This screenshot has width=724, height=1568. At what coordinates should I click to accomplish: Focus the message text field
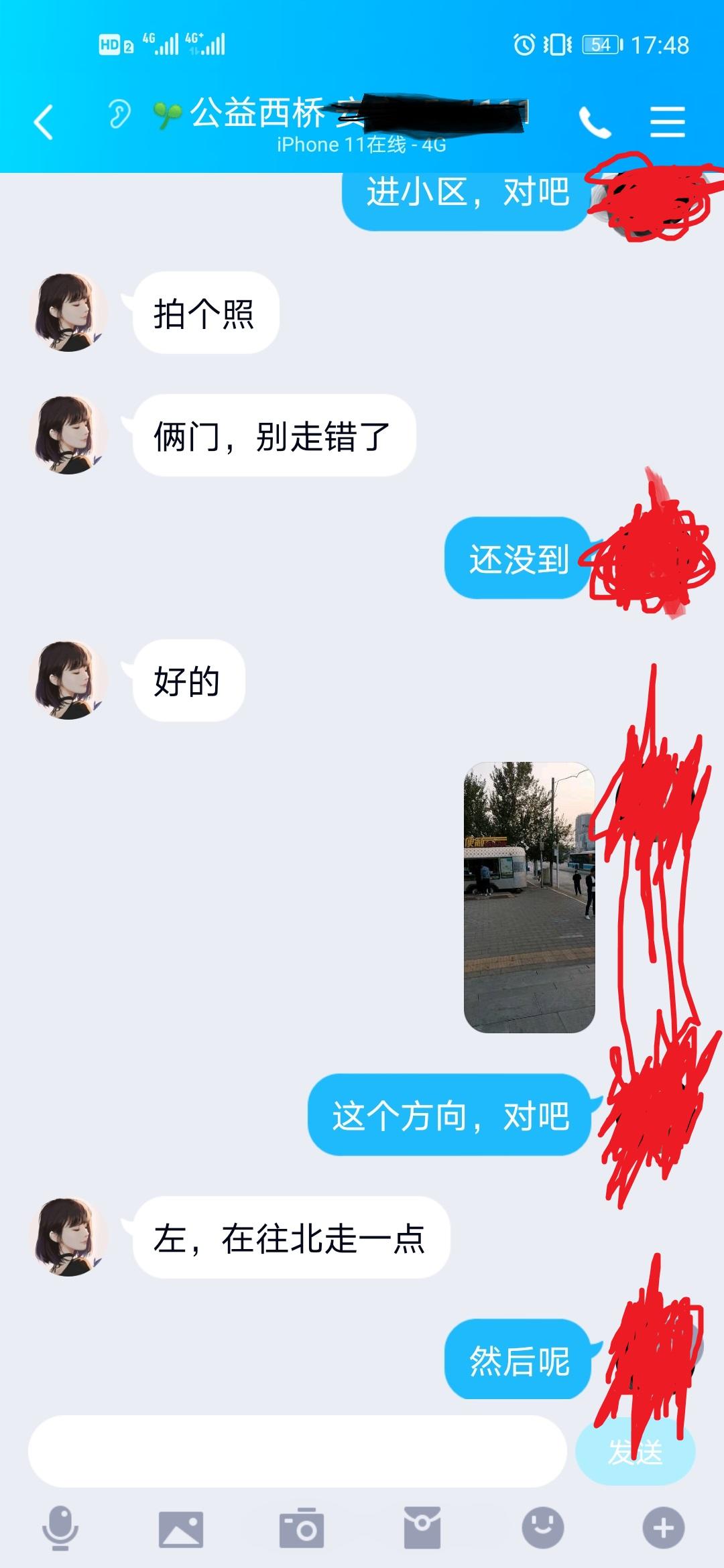pos(297,1451)
